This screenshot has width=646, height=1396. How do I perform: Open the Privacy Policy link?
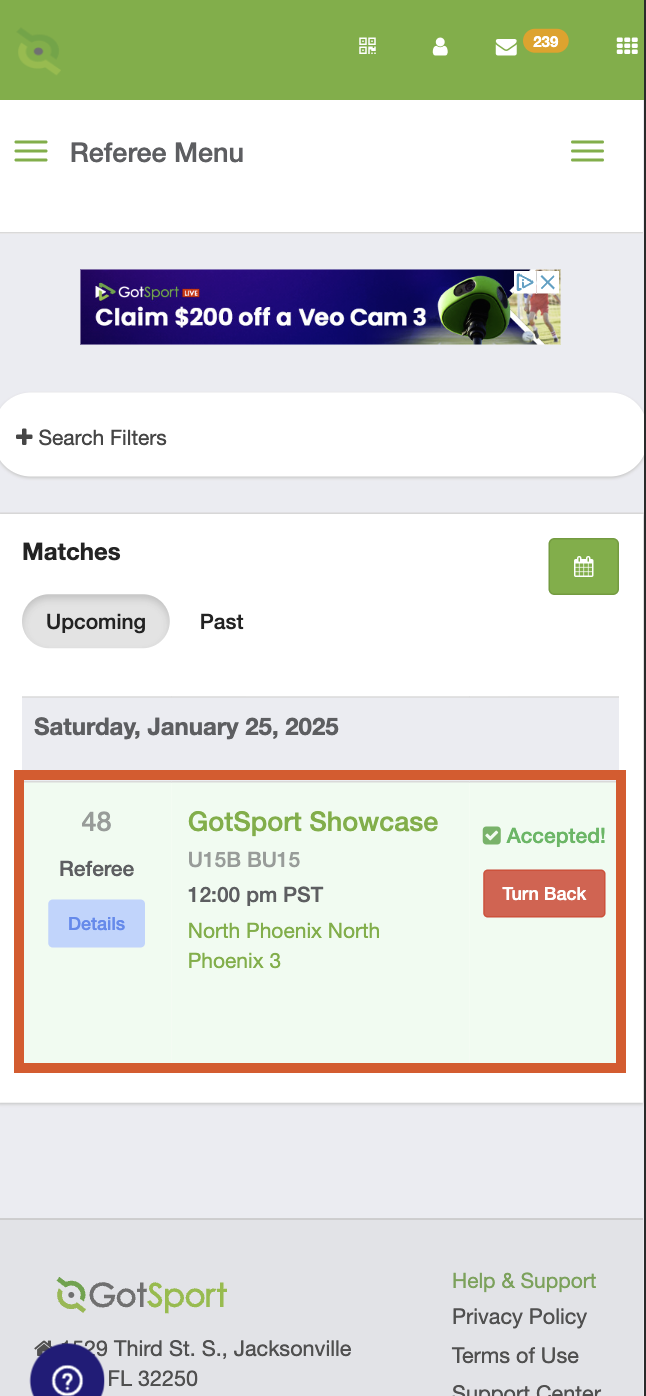pos(519,1317)
